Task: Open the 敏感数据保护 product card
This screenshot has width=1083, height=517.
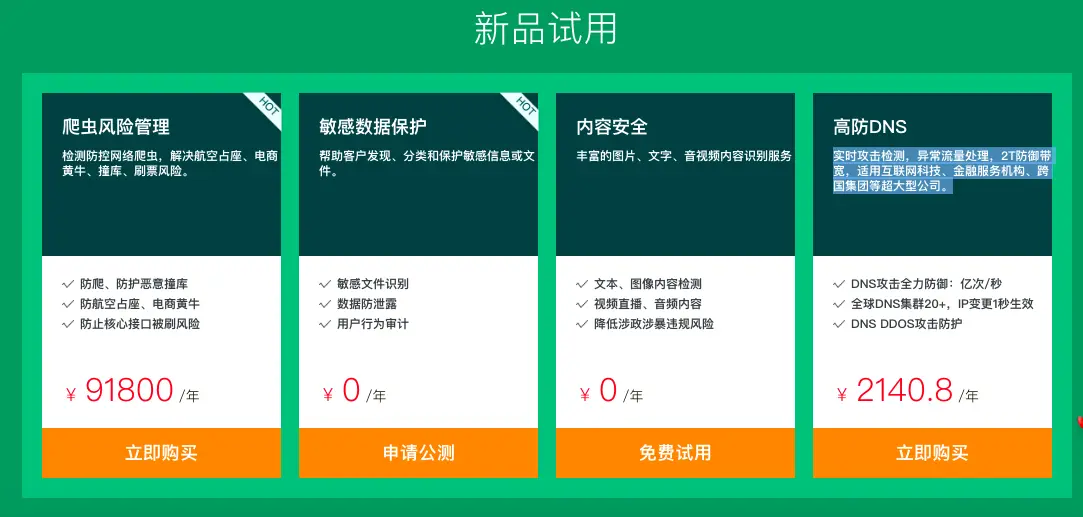Action: pyautogui.click(x=373, y=127)
